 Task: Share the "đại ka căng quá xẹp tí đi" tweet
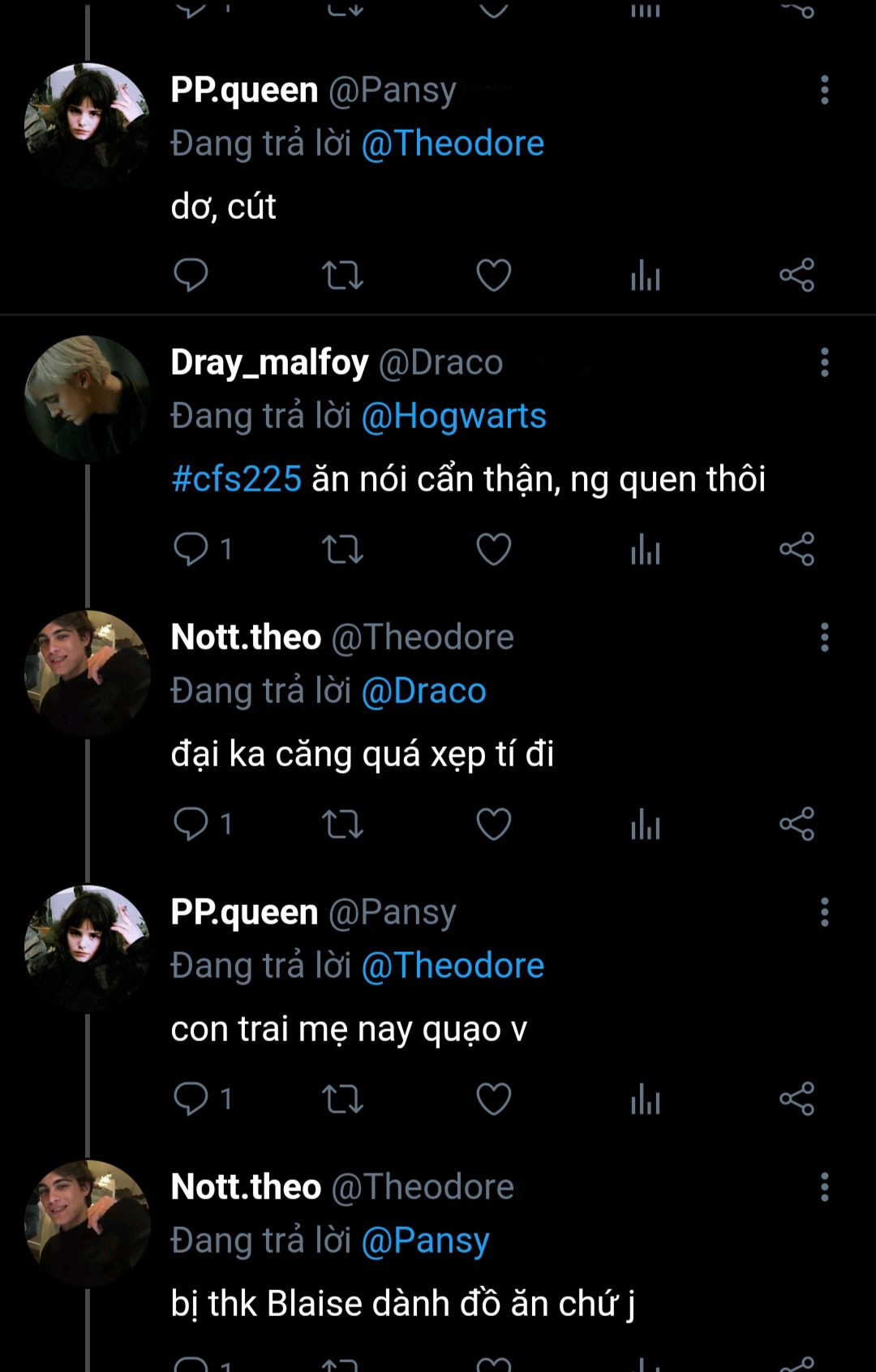coord(797,825)
